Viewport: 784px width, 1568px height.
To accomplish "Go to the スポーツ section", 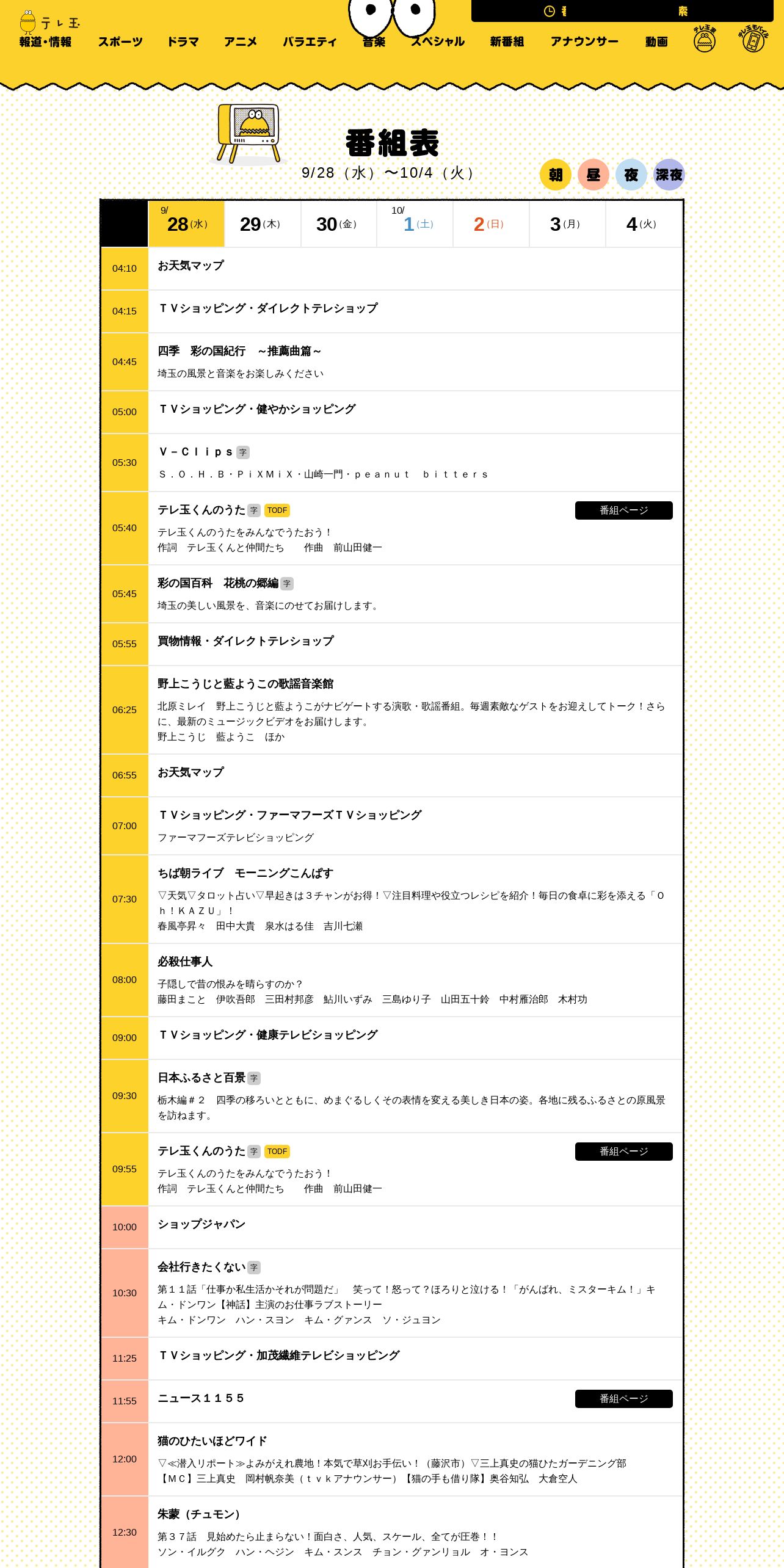I will [x=120, y=42].
